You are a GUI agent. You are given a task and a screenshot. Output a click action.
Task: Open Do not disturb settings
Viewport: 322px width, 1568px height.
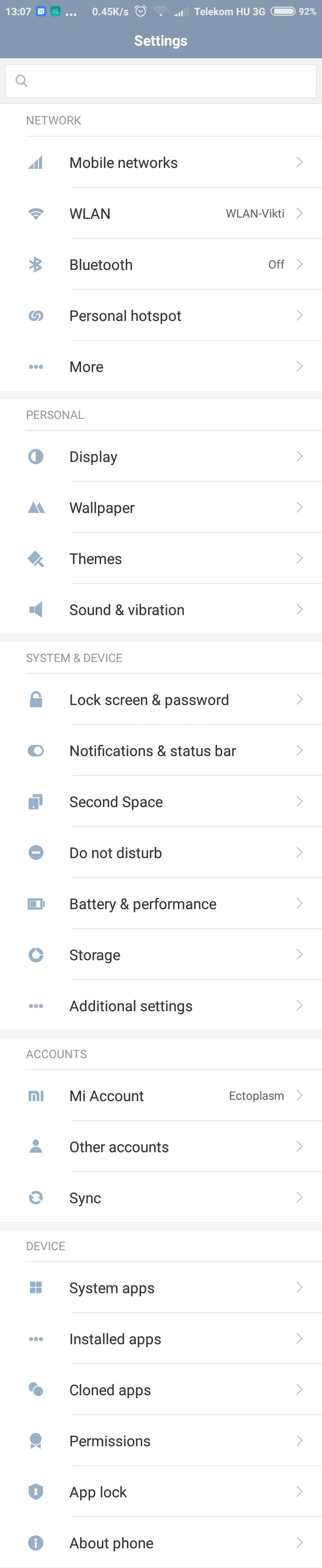161,853
